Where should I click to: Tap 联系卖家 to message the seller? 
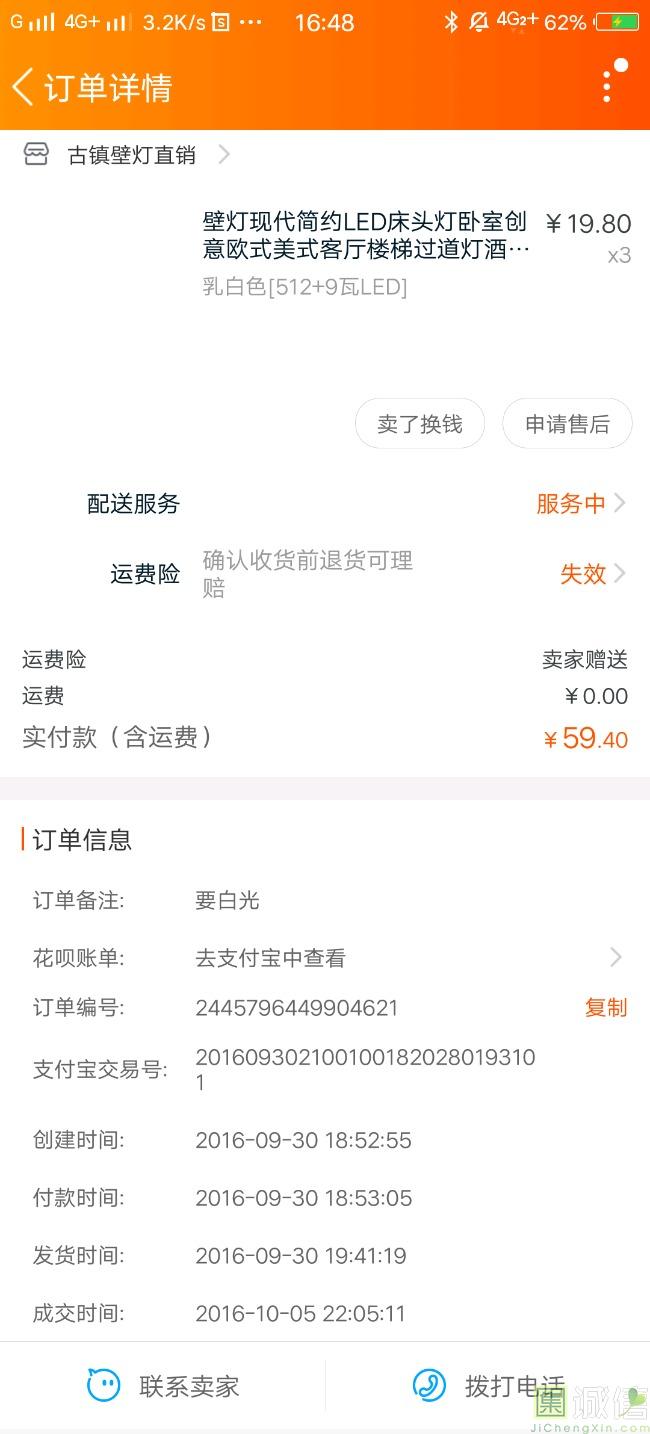point(163,1387)
